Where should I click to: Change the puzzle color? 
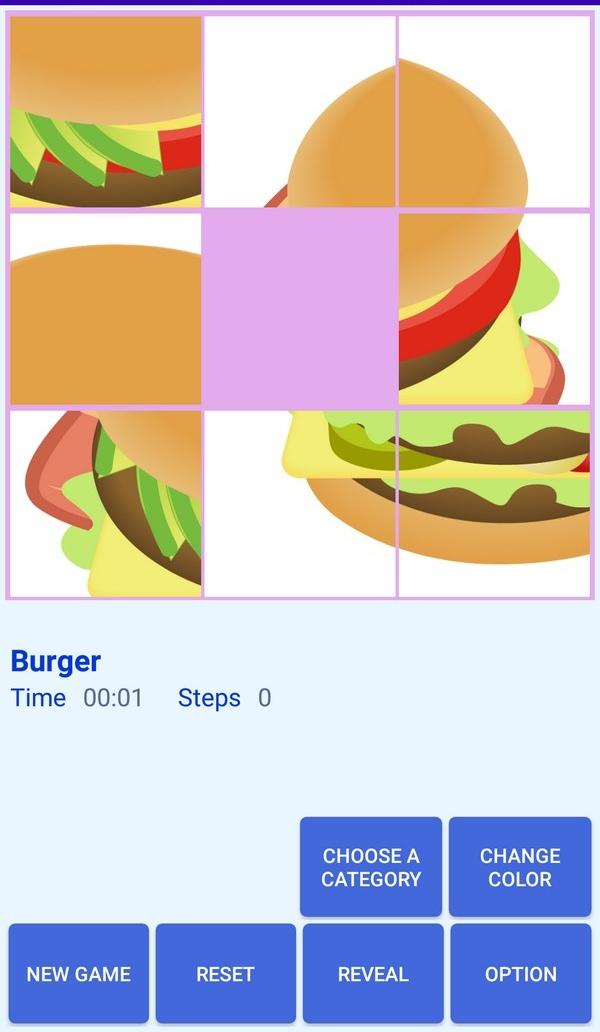520,867
